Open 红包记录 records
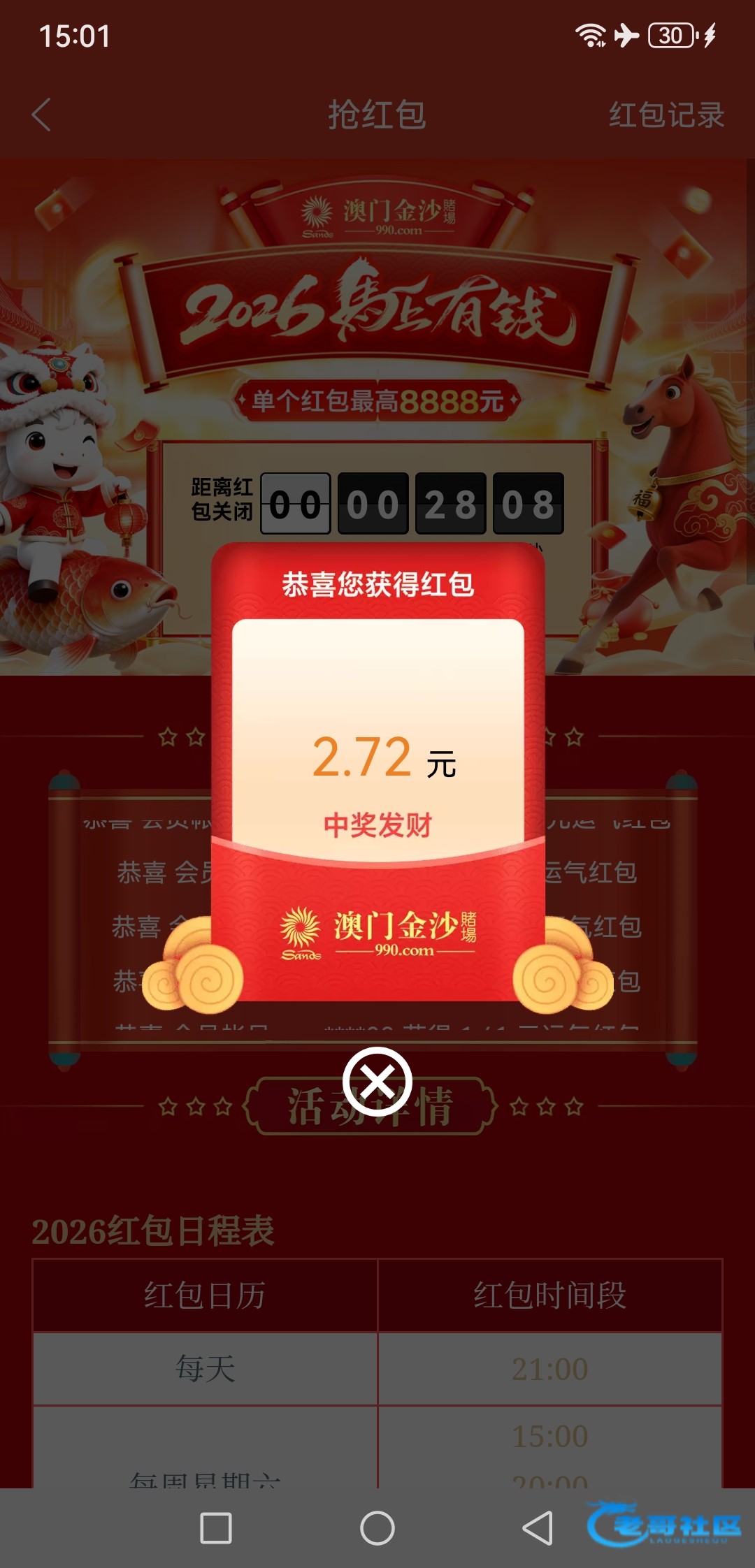The image size is (755, 1568). coord(666,115)
